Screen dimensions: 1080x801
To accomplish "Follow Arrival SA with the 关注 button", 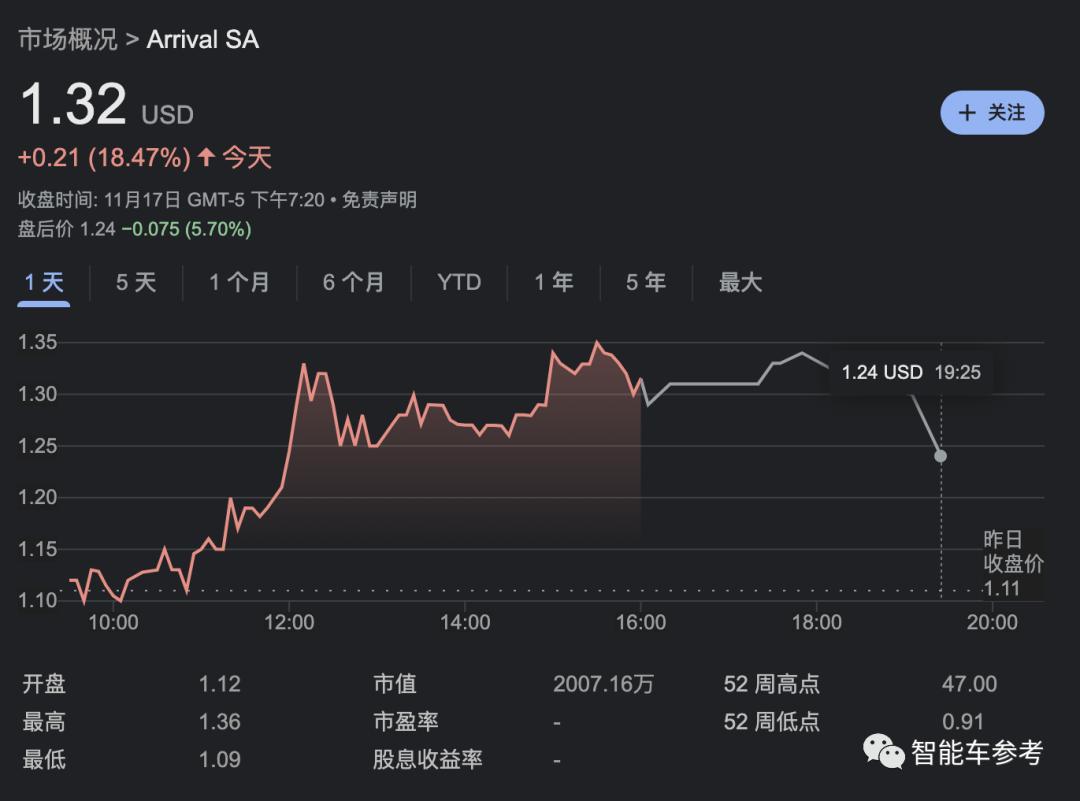I will coord(992,113).
